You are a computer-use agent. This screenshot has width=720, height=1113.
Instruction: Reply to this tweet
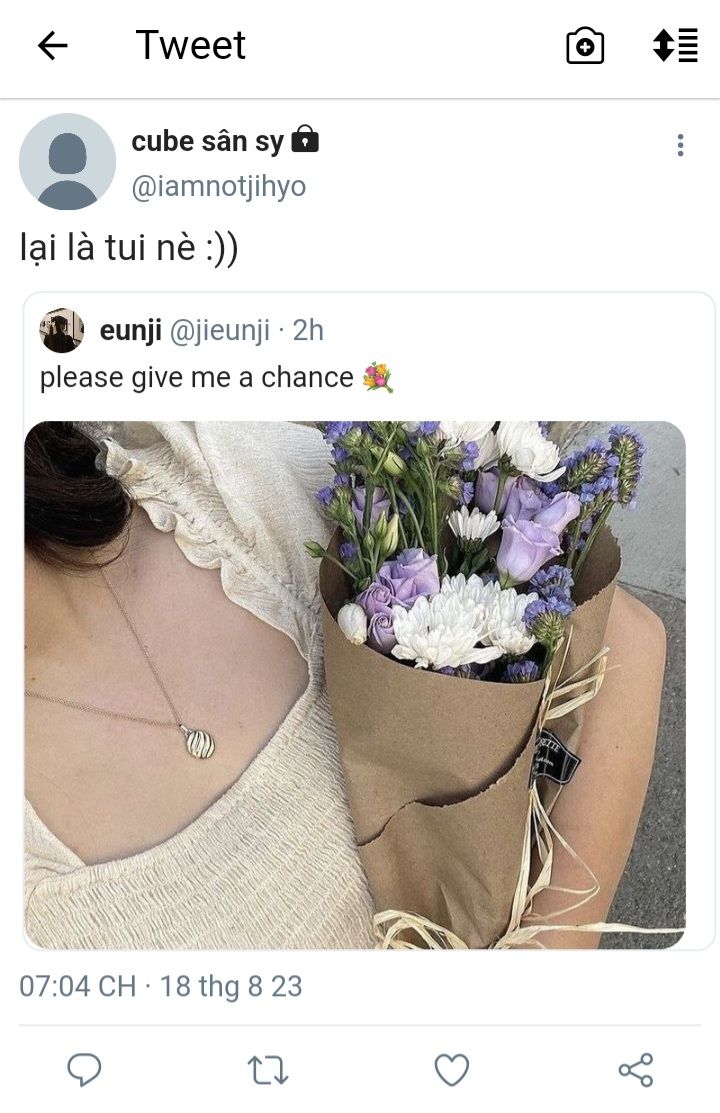click(84, 1070)
